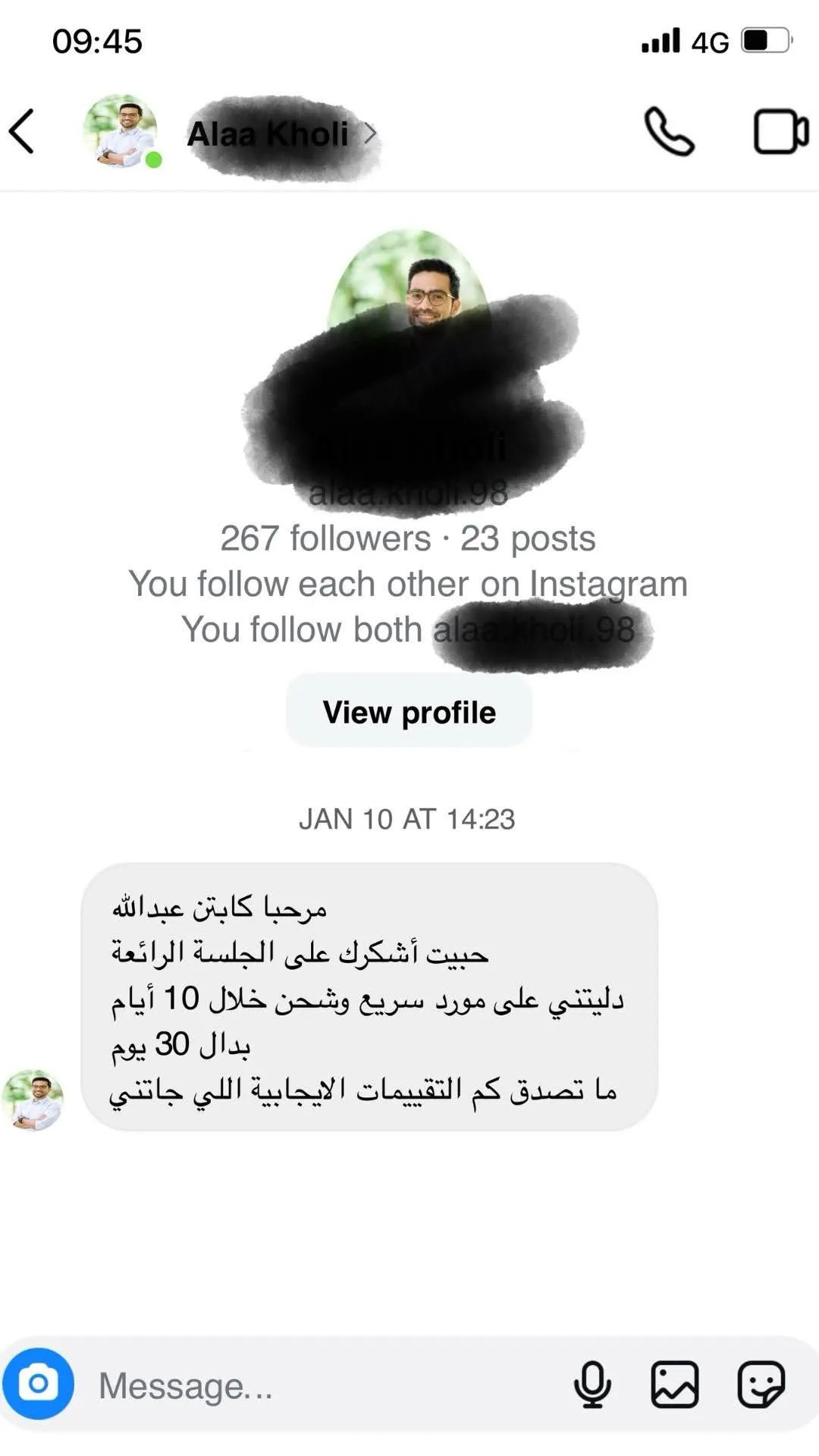819x1456 pixels.
Task: Record a voice message with microphone
Action: [x=592, y=1384]
